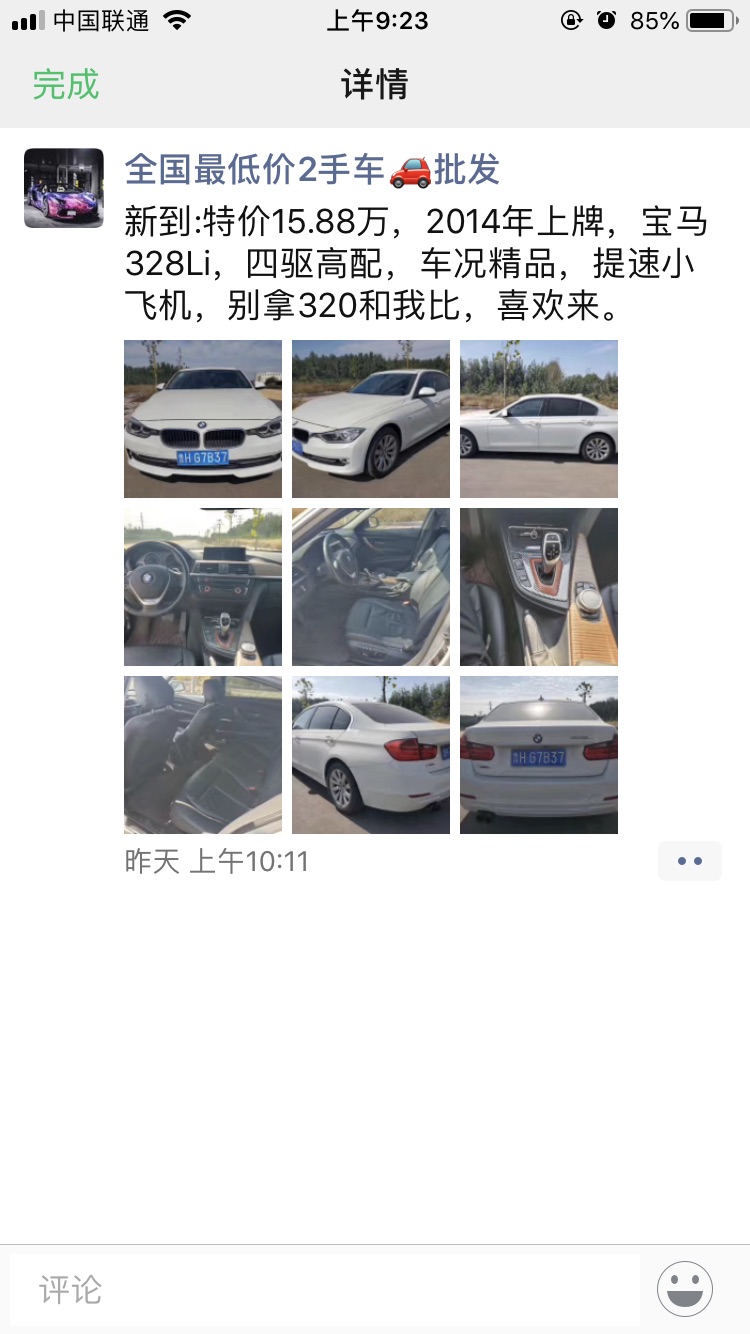Open the side-profile car photo
Image resolution: width=750 pixels, height=1334 pixels.
539,419
